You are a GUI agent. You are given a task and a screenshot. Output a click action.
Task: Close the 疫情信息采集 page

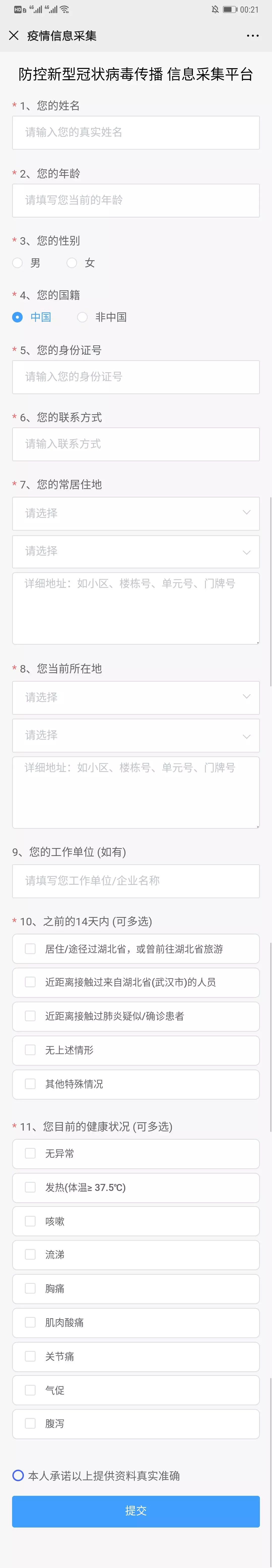13,35
